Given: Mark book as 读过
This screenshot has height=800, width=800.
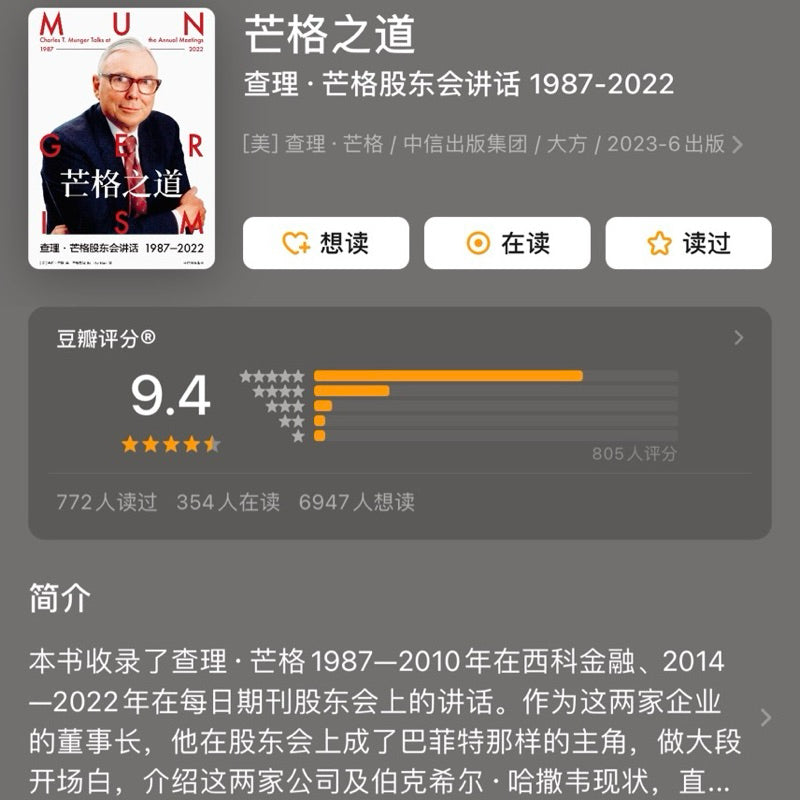Looking at the screenshot, I should pyautogui.click(x=688, y=243).
